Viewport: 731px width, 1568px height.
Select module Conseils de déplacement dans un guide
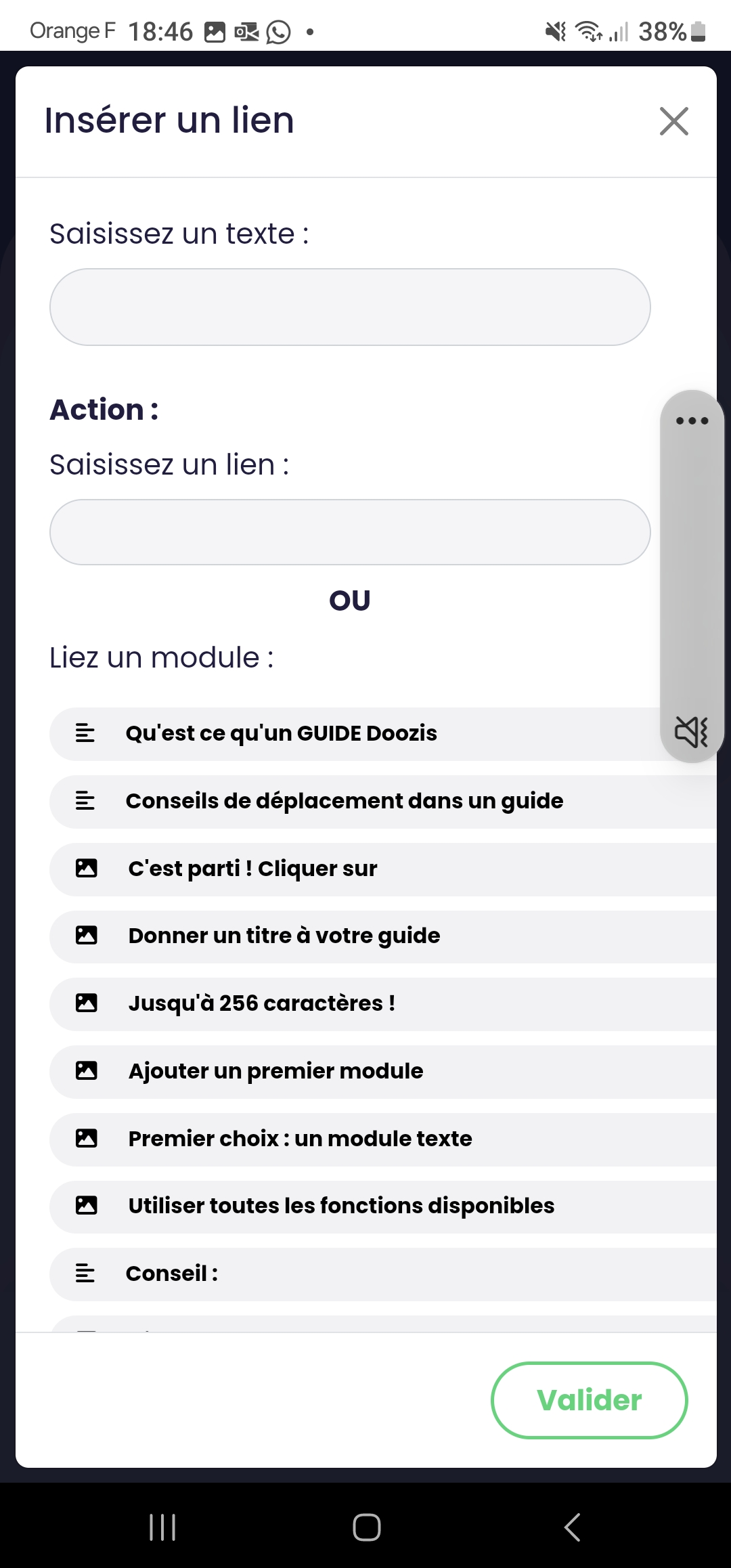pos(383,802)
